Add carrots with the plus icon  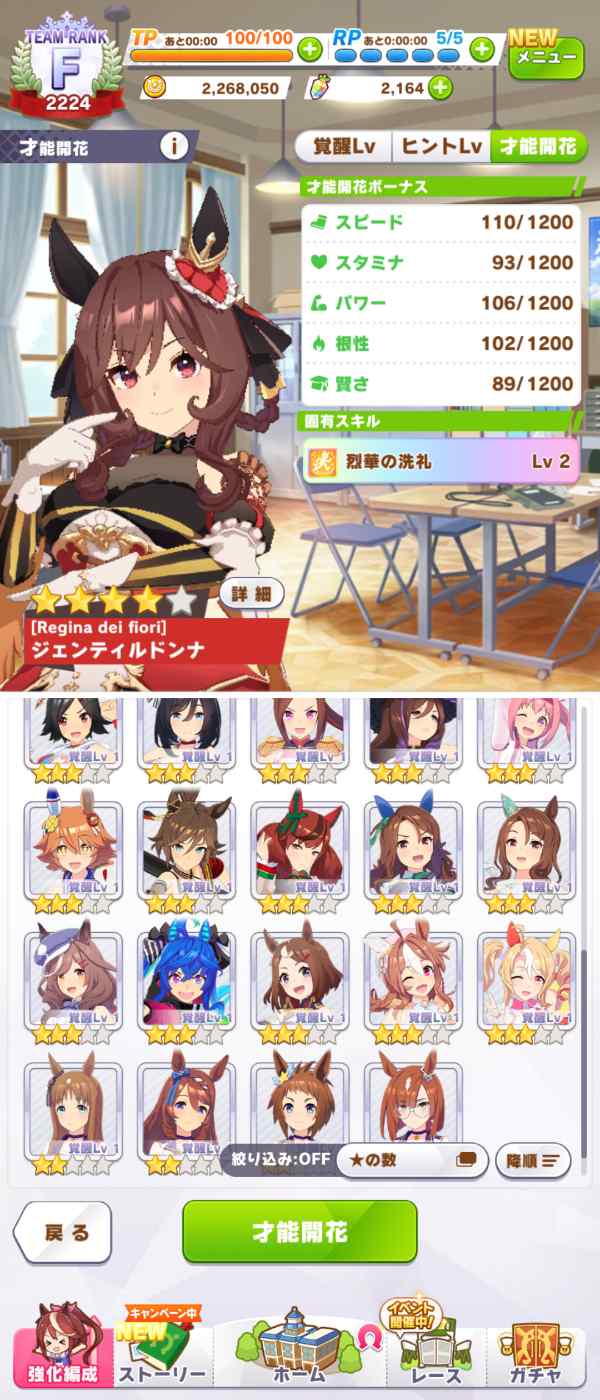coord(440,88)
